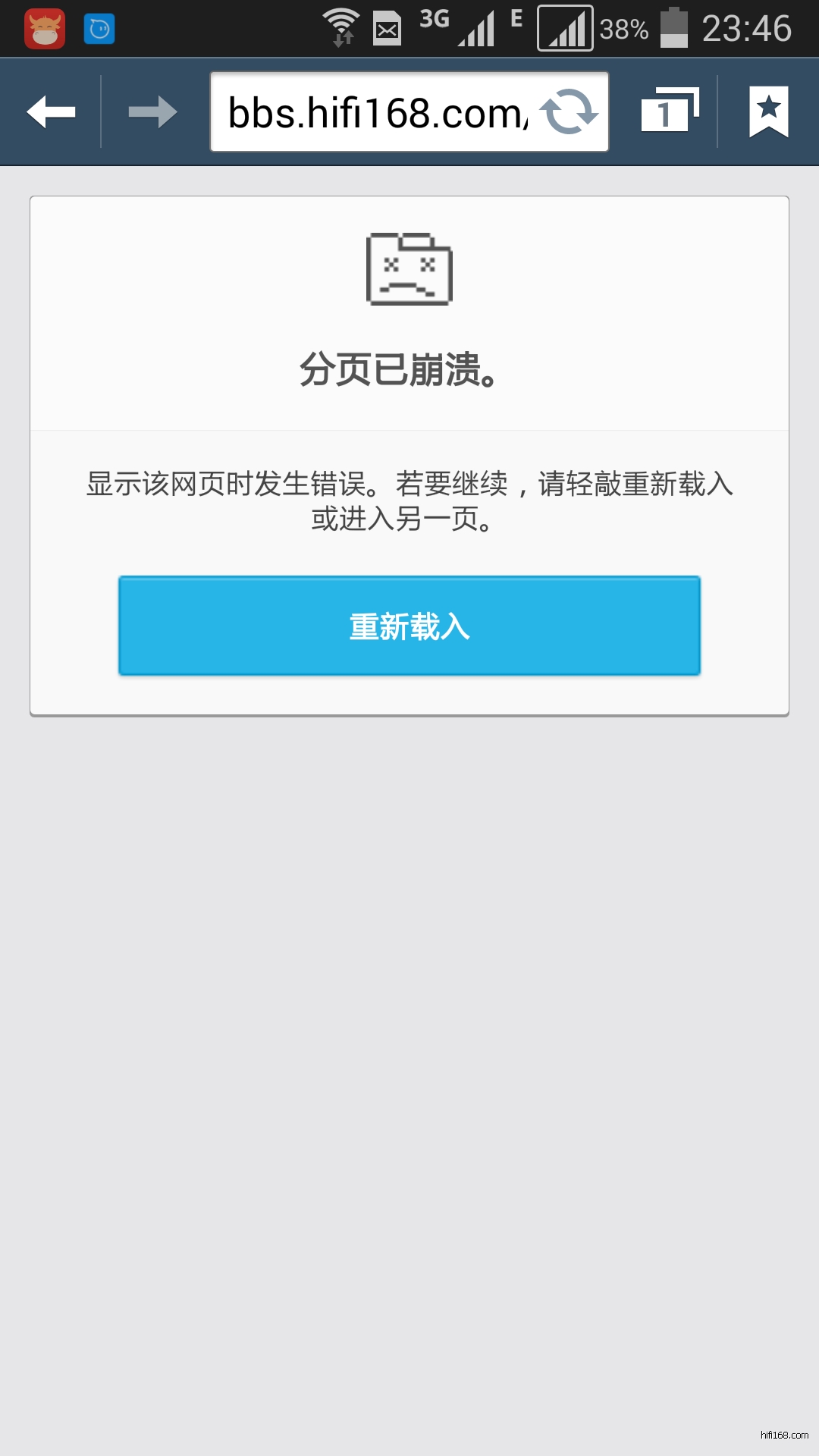Go forward to the next page

[152, 112]
